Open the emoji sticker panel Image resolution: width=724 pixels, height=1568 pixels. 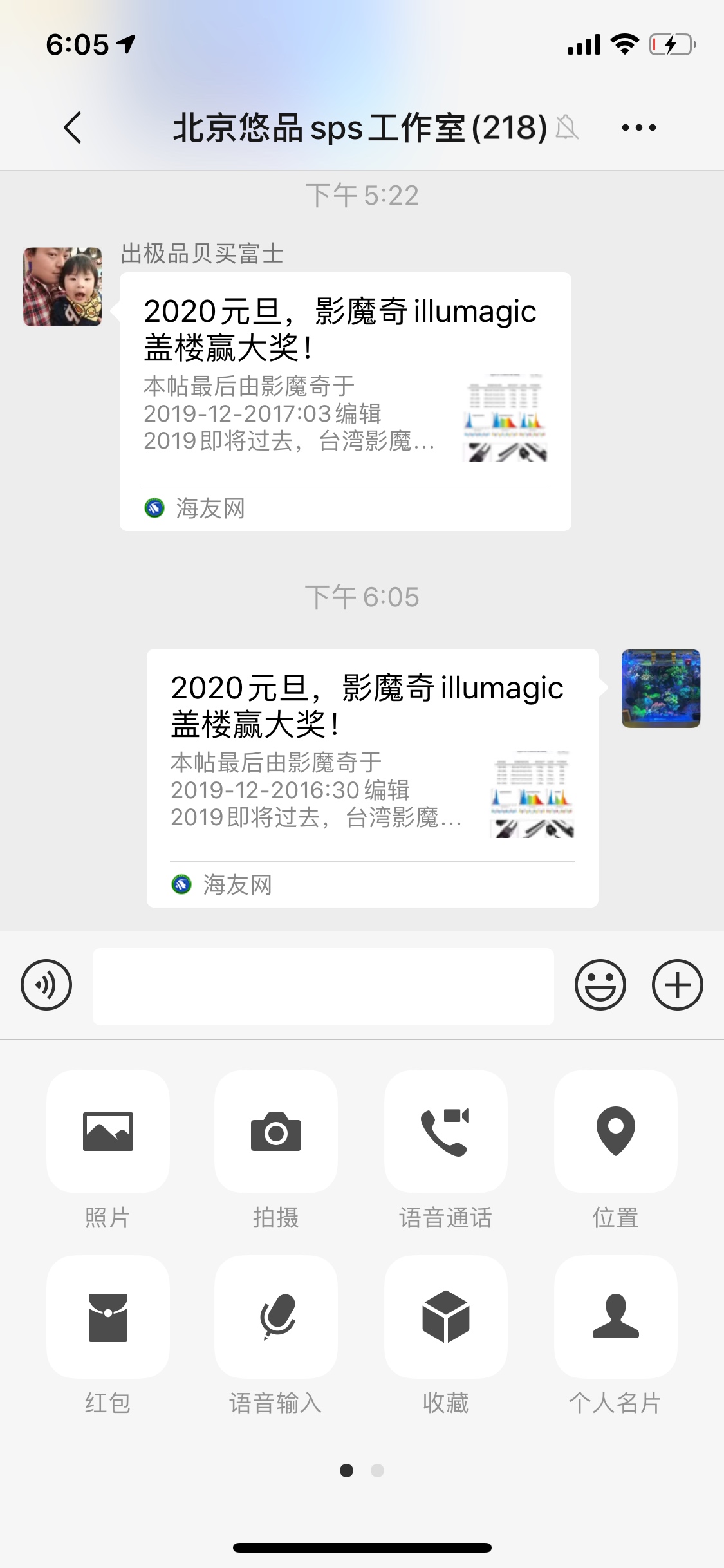pyautogui.click(x=600, y=985)
